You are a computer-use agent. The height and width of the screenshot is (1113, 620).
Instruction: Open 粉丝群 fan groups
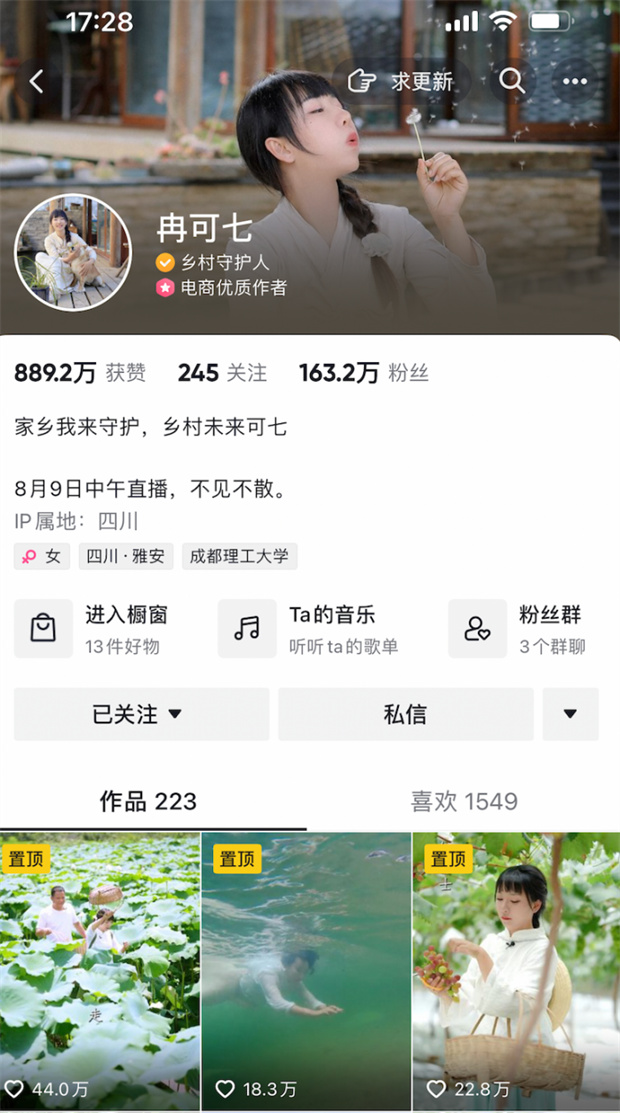(518, 628)
